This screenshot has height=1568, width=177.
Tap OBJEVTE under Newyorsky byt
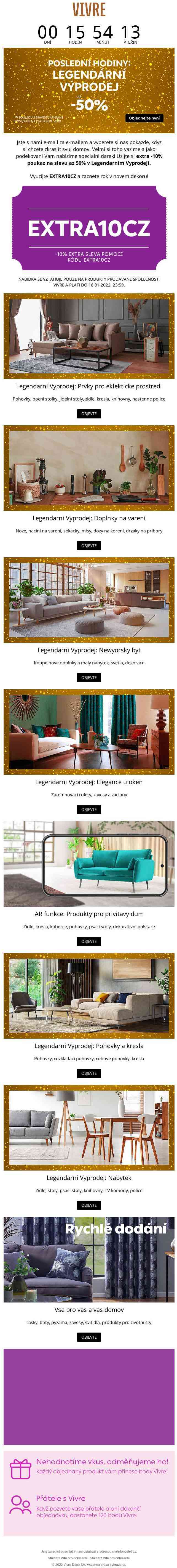(x=89, y=678)
